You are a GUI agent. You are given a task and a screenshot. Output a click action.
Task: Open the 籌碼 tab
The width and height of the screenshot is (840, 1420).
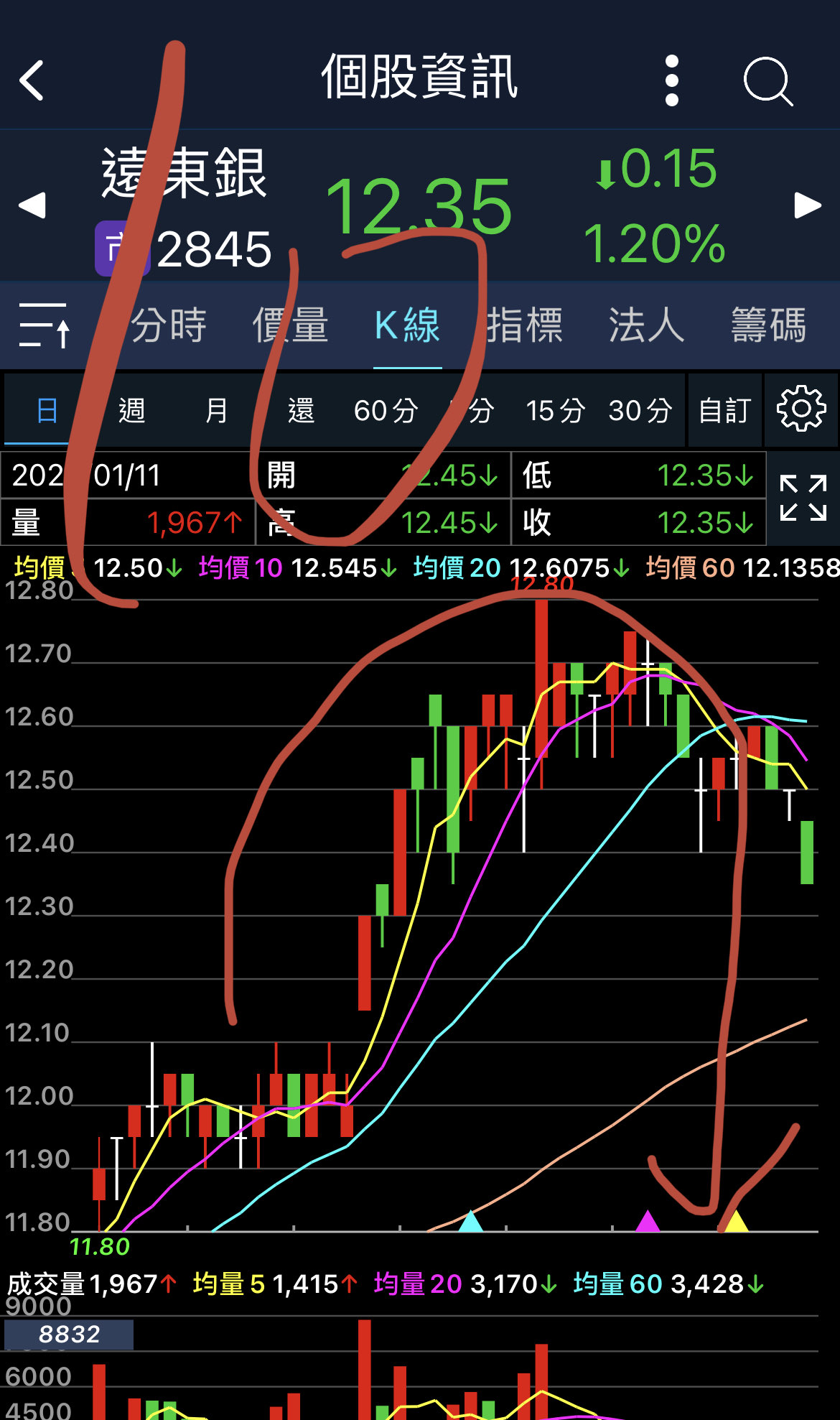[768, 325]
